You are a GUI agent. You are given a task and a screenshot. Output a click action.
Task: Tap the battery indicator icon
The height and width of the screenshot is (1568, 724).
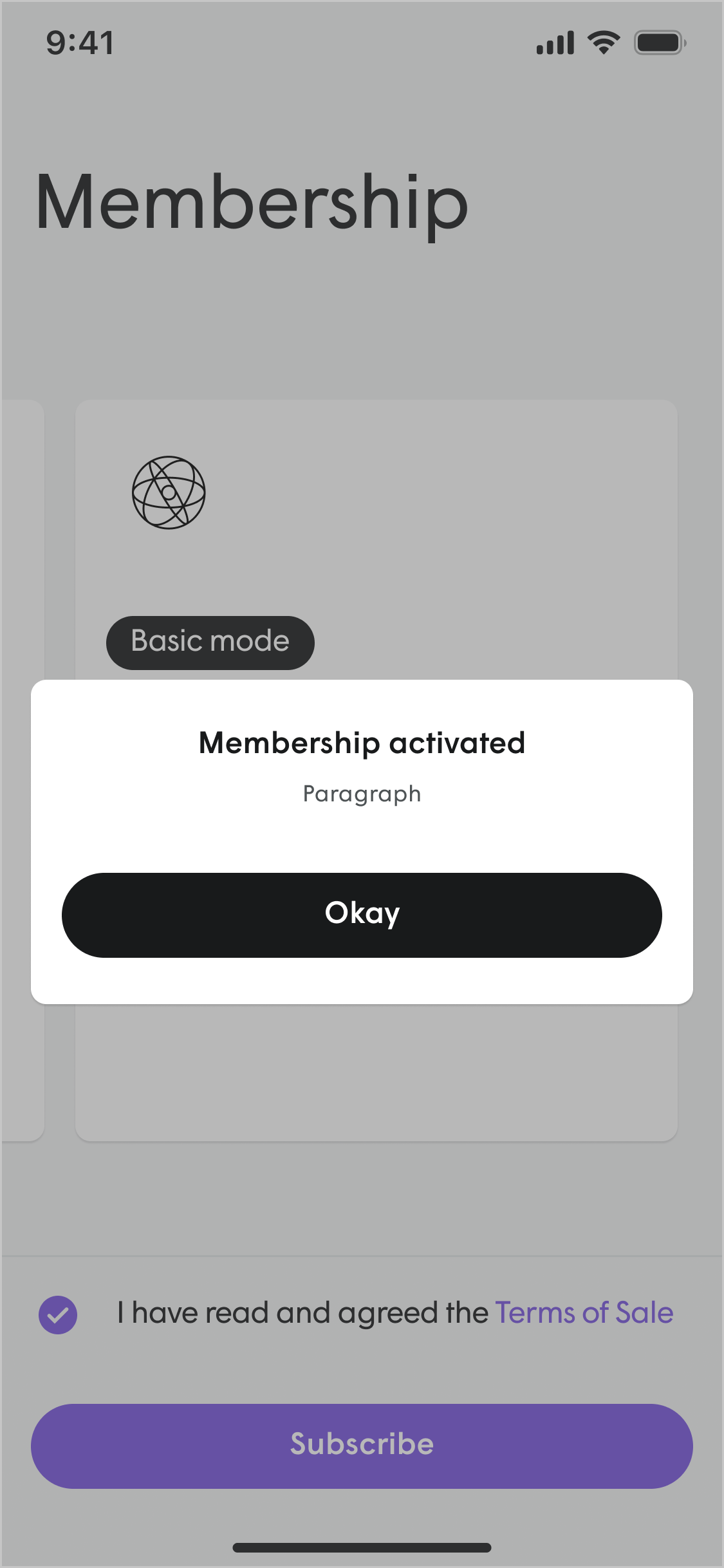coord(658,41)
